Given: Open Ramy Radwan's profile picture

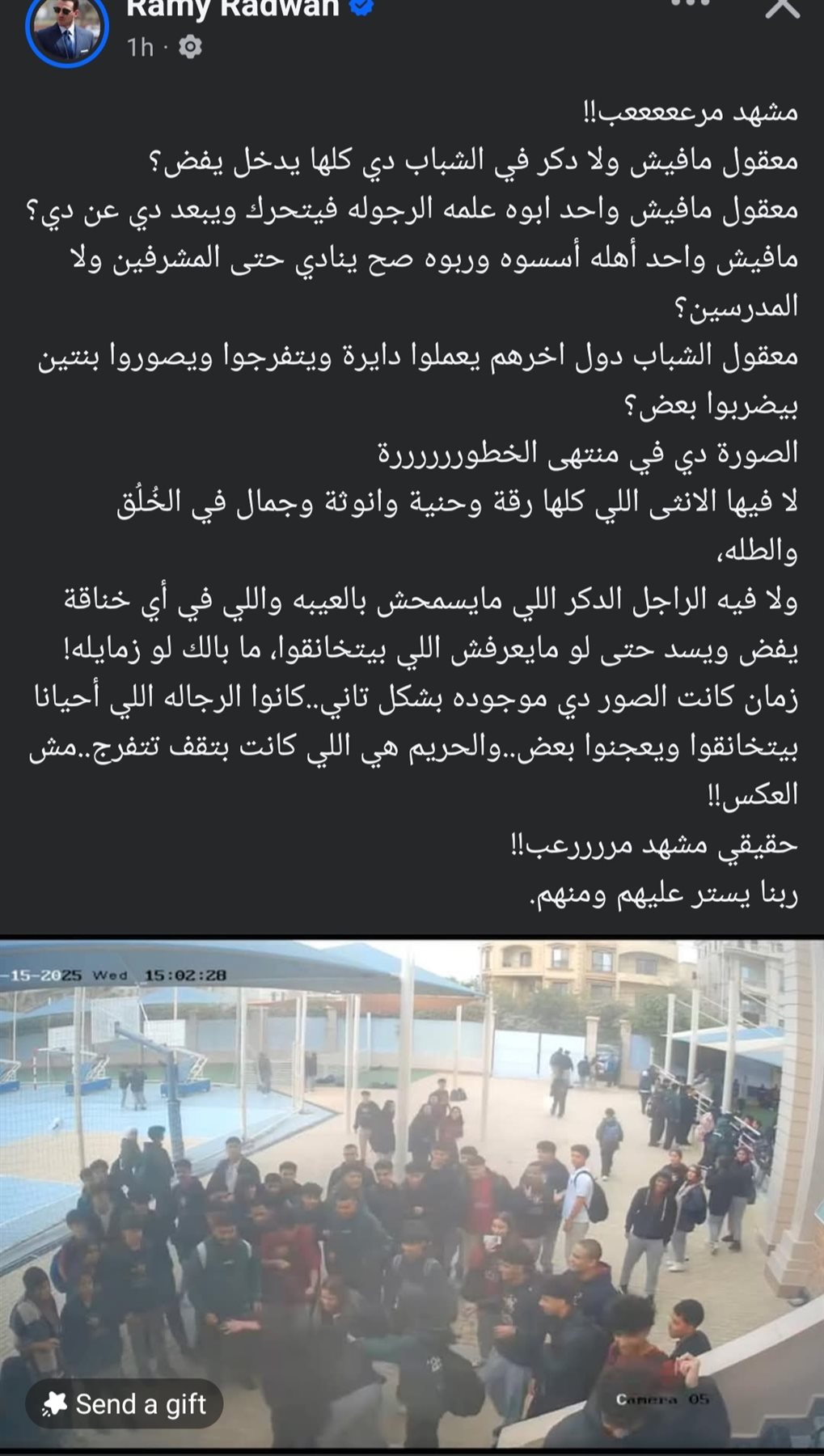Looking at the screenshot, I should tap(66, 28).
